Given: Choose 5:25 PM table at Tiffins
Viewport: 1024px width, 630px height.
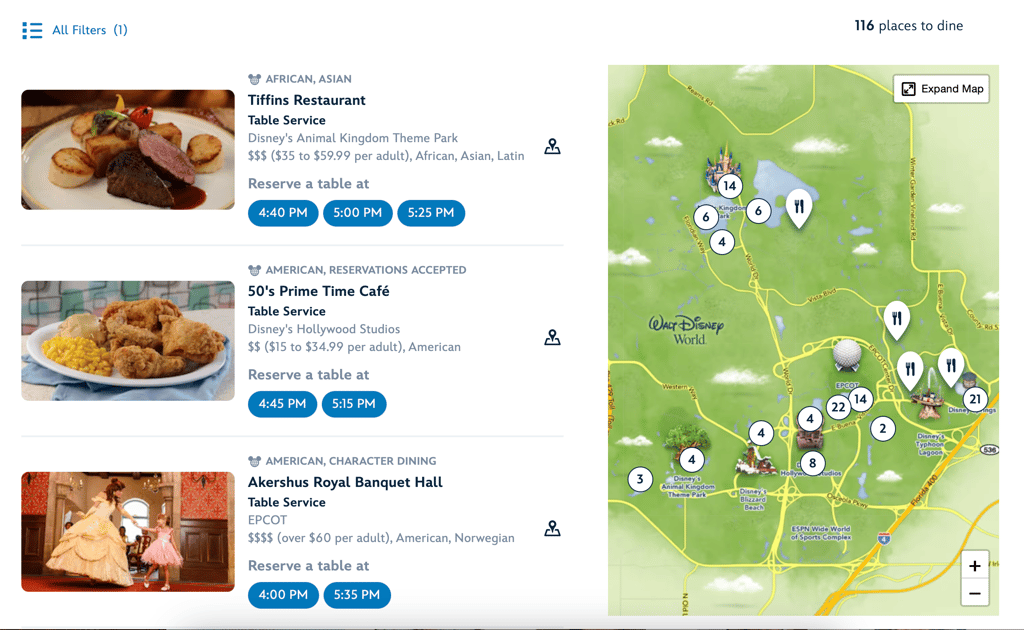Looking at the screenshot, I should tap(431, 213).
